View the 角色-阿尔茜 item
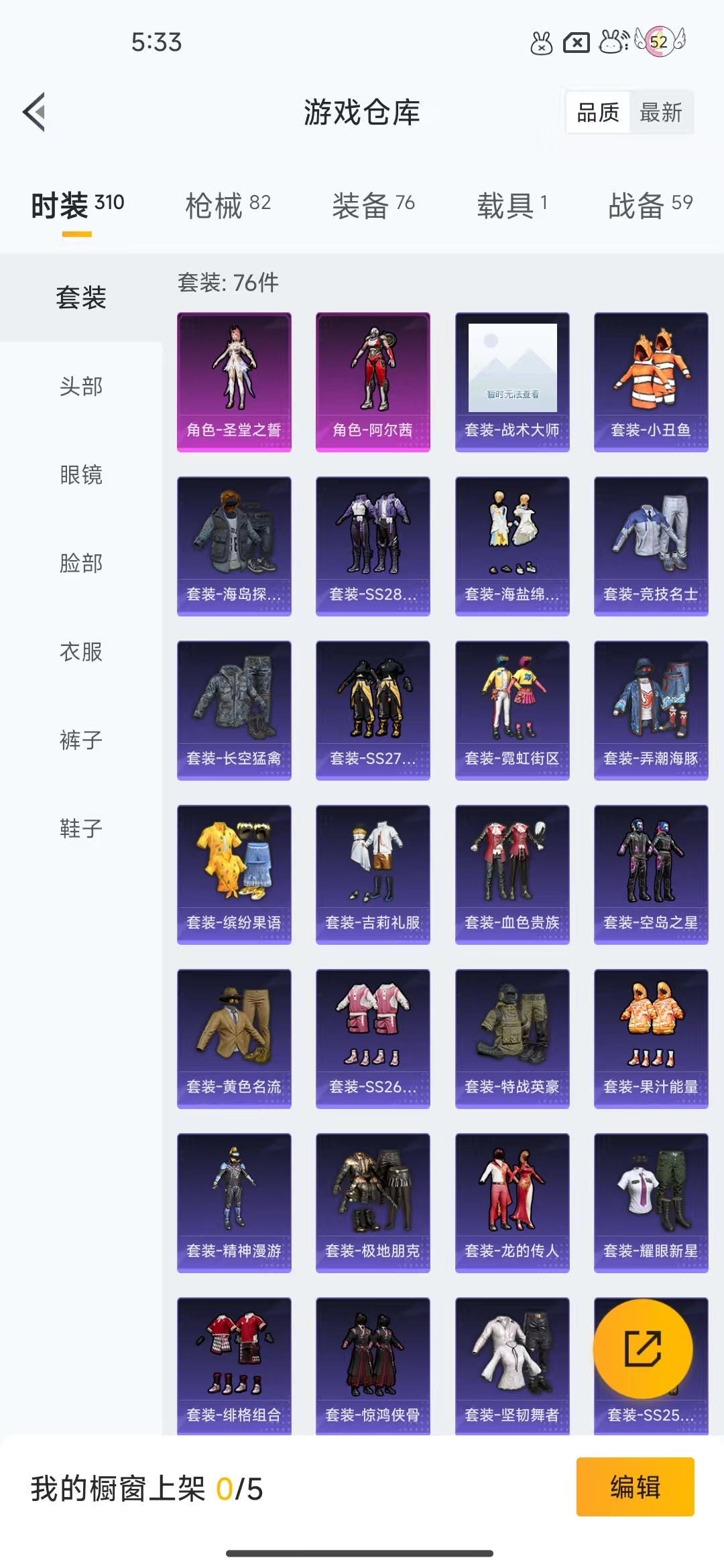The height and width of the screenshot is (1568, 724). pos(373,382)
